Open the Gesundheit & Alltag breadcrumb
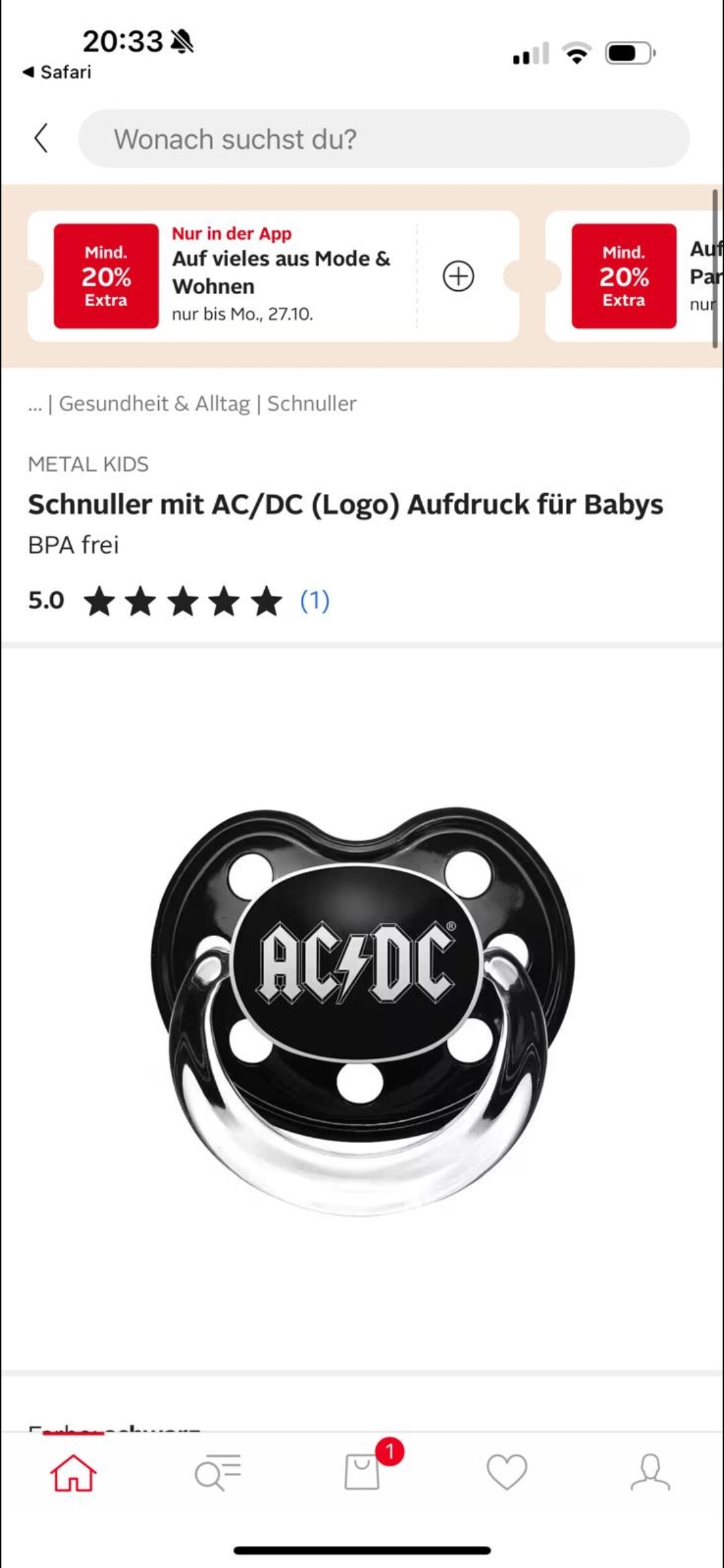 (154, 403)
